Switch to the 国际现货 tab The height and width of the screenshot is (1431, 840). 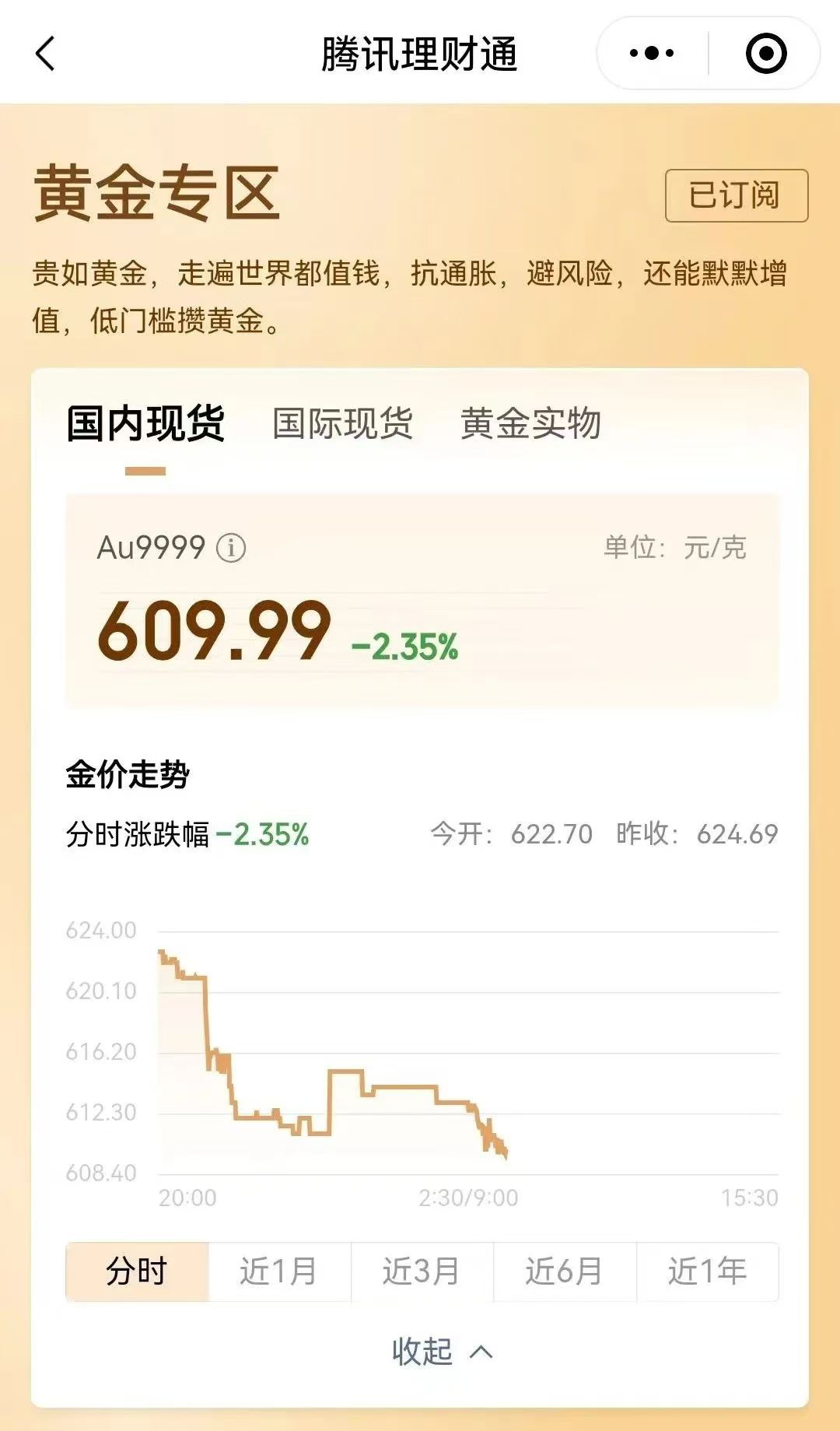click(x=342, y=424)
